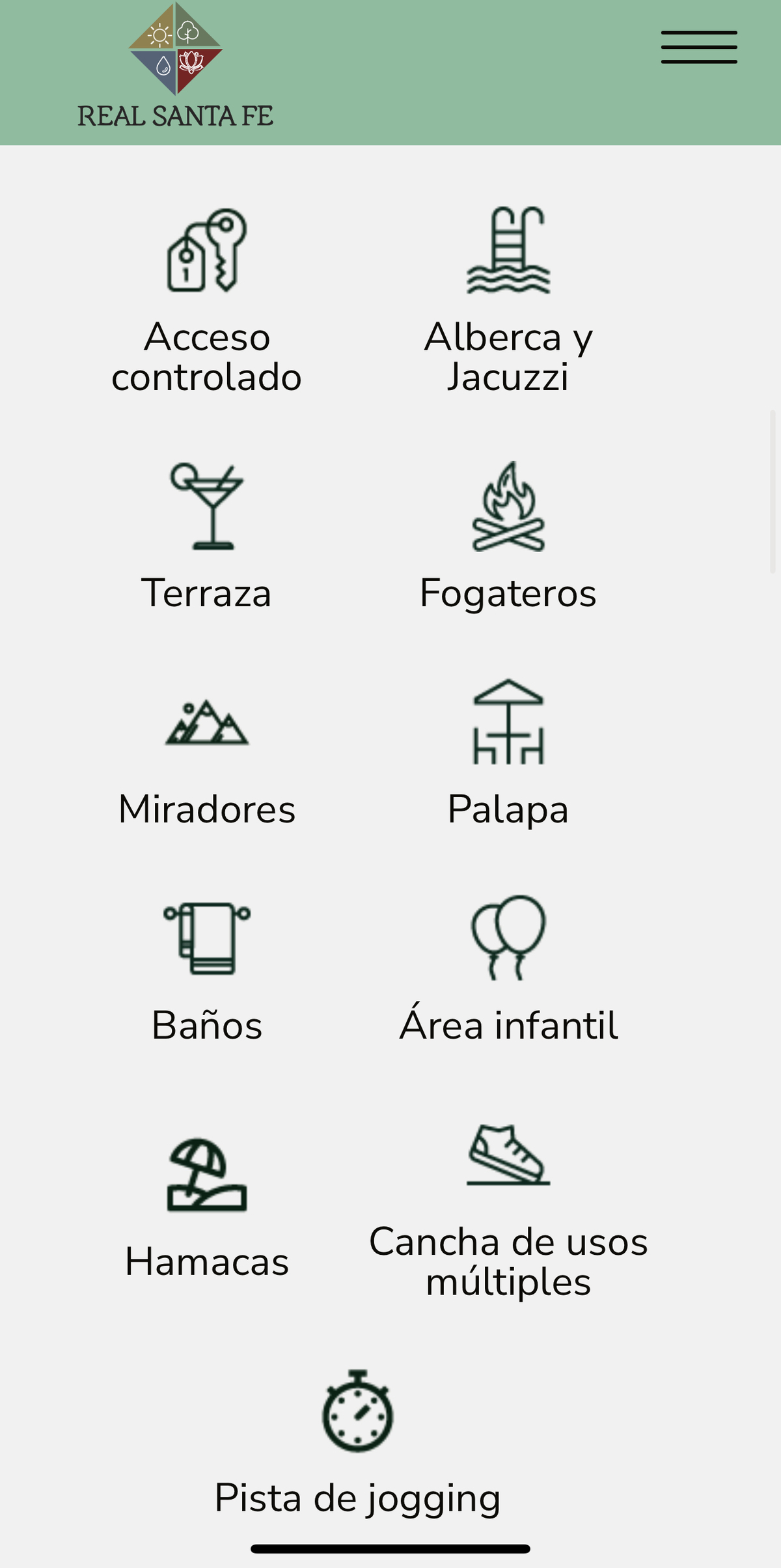Image resolution: width=781 pixels, height=1568 pixels.
Task: Click the Pista de jogging label
Action: 357,1498
